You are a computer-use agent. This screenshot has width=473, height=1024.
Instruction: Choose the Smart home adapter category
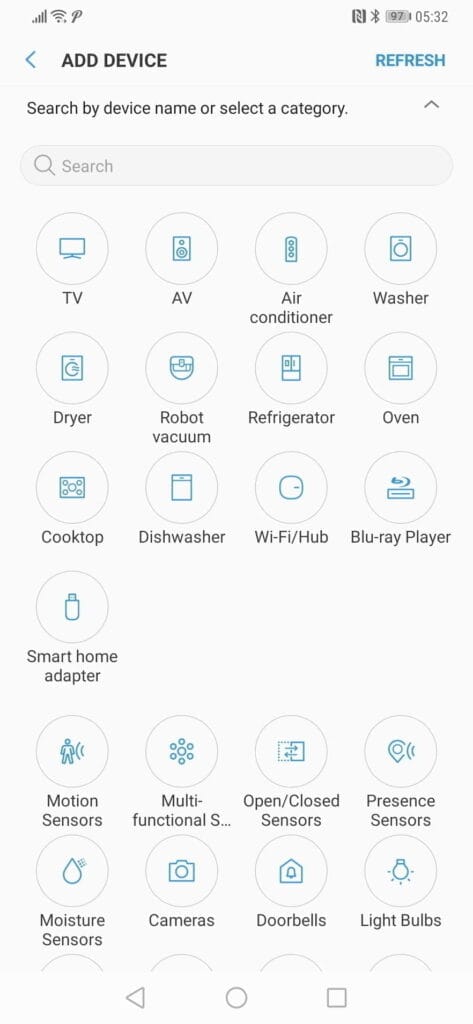(72, 607)
